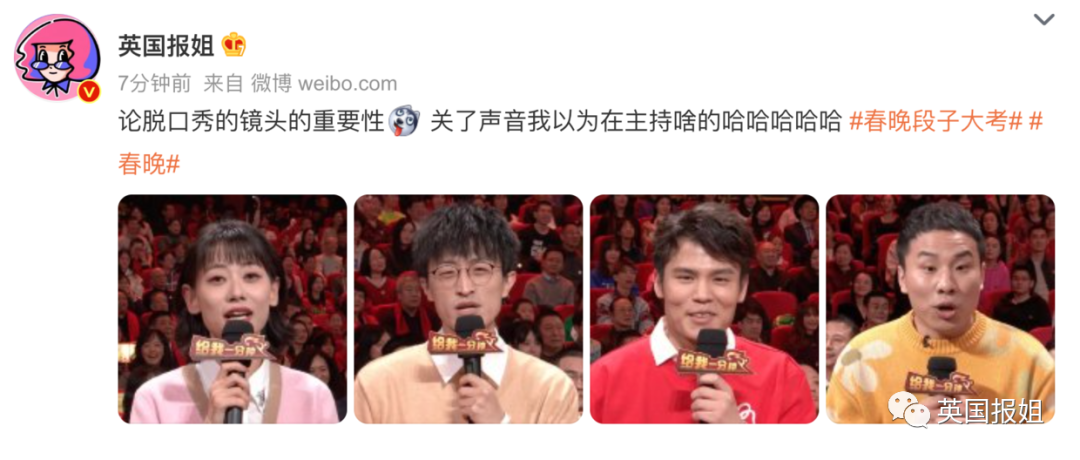Open the #春晚# hashtag
1080x460 pixels.
click(149, 164)
